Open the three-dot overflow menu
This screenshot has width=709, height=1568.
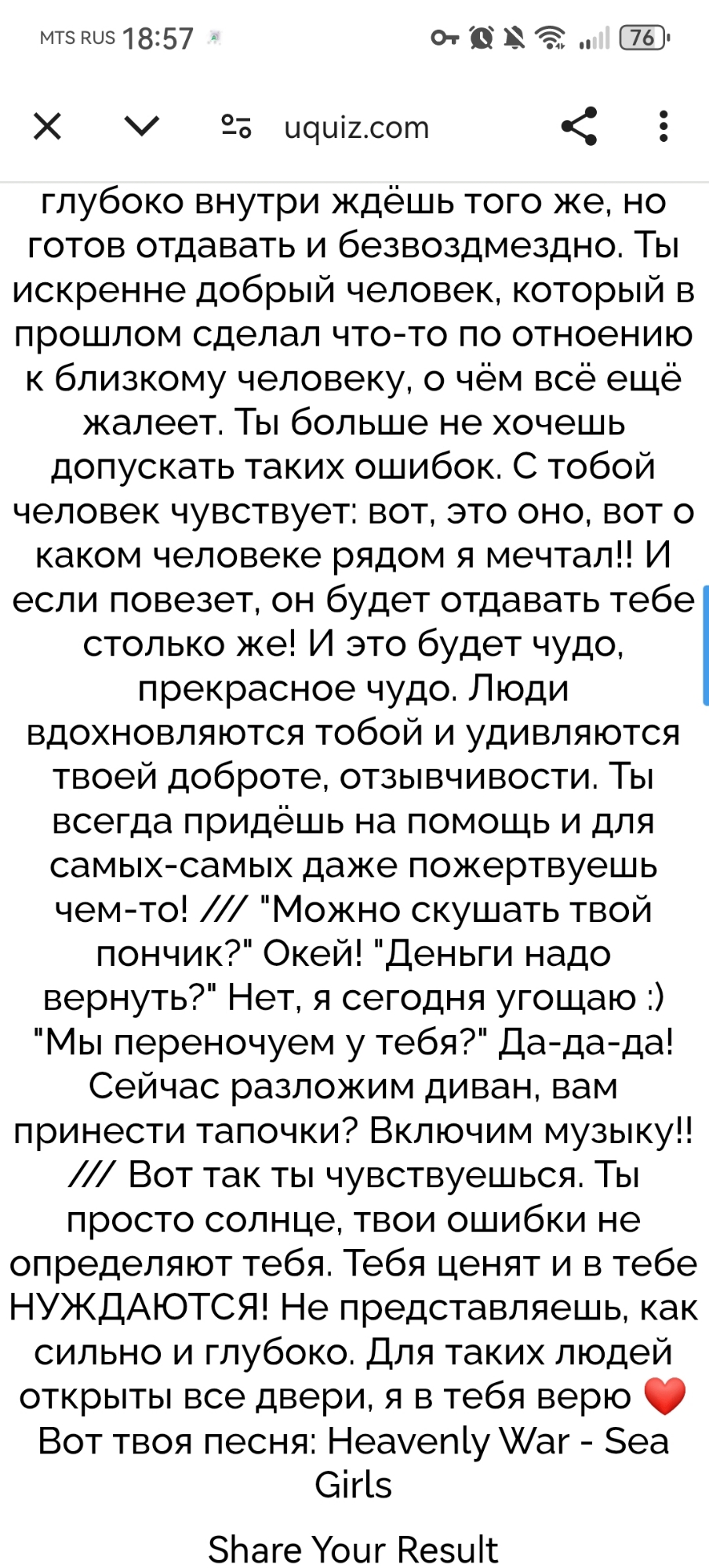[x=664, y=126]
